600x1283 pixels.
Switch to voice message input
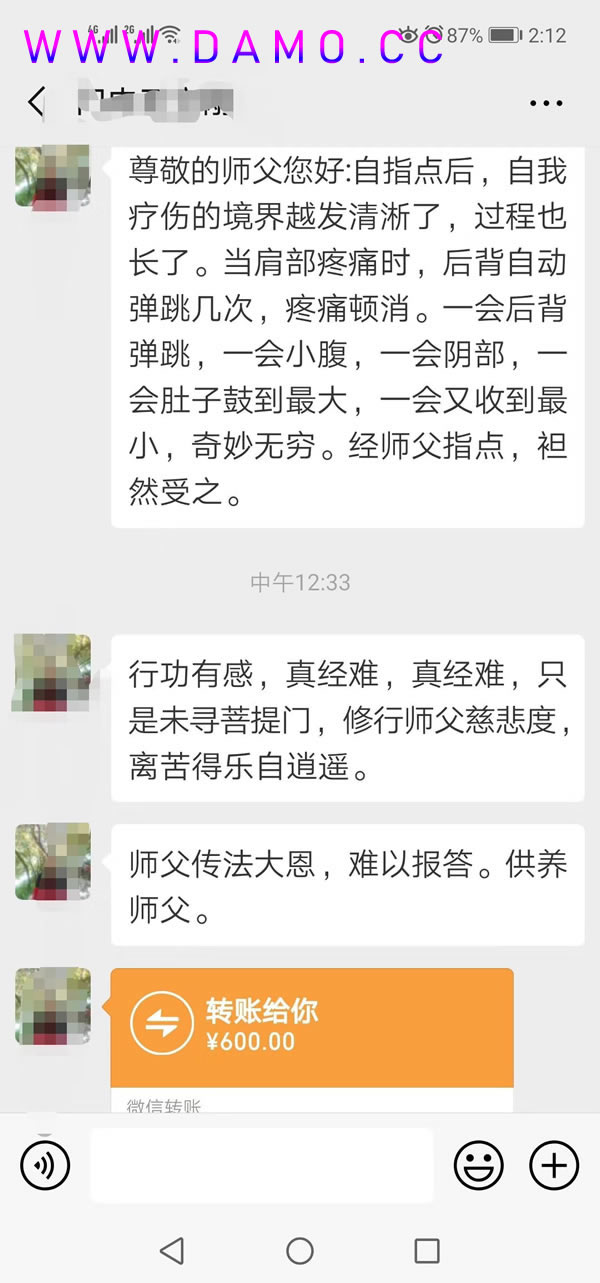point(45,1165)
